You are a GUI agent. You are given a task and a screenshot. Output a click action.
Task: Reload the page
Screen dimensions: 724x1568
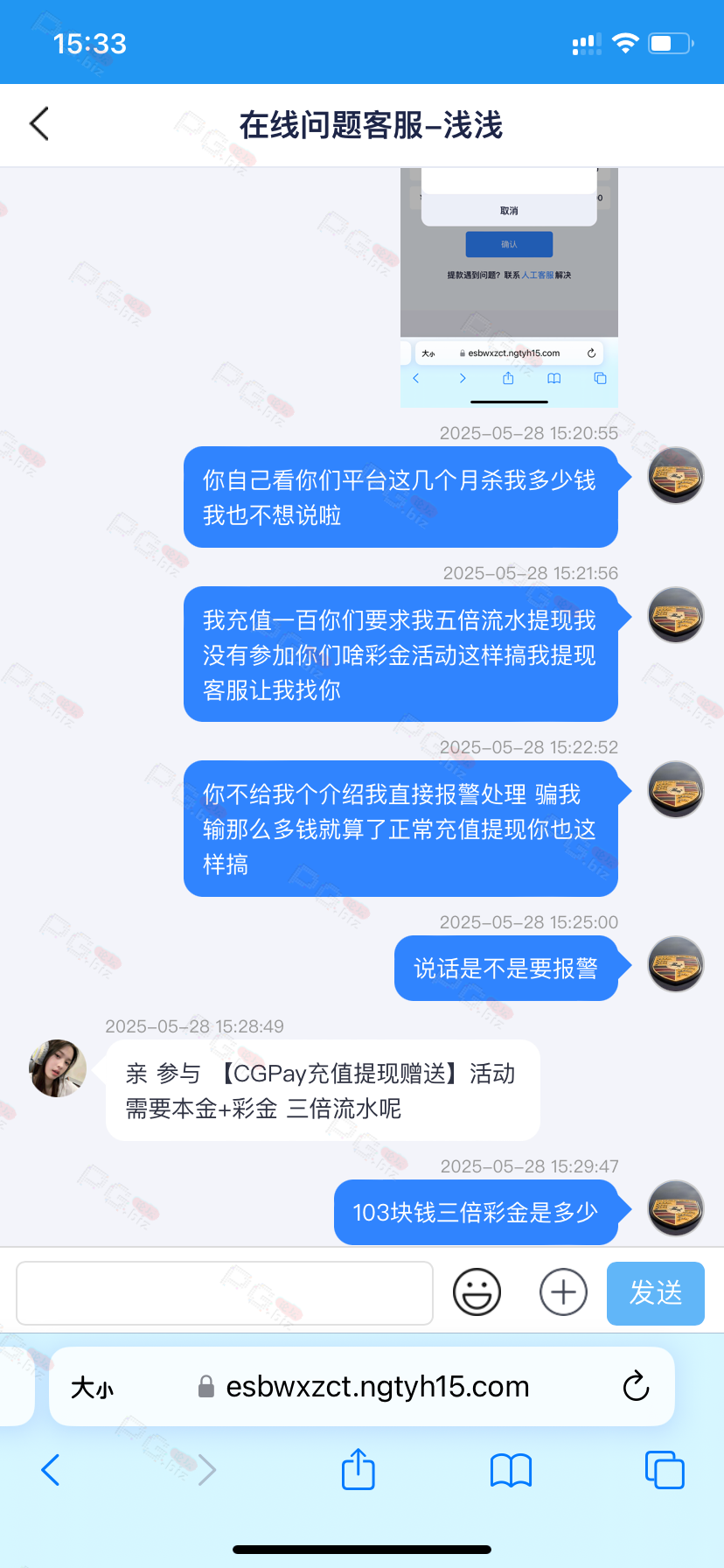(636, 1387)
